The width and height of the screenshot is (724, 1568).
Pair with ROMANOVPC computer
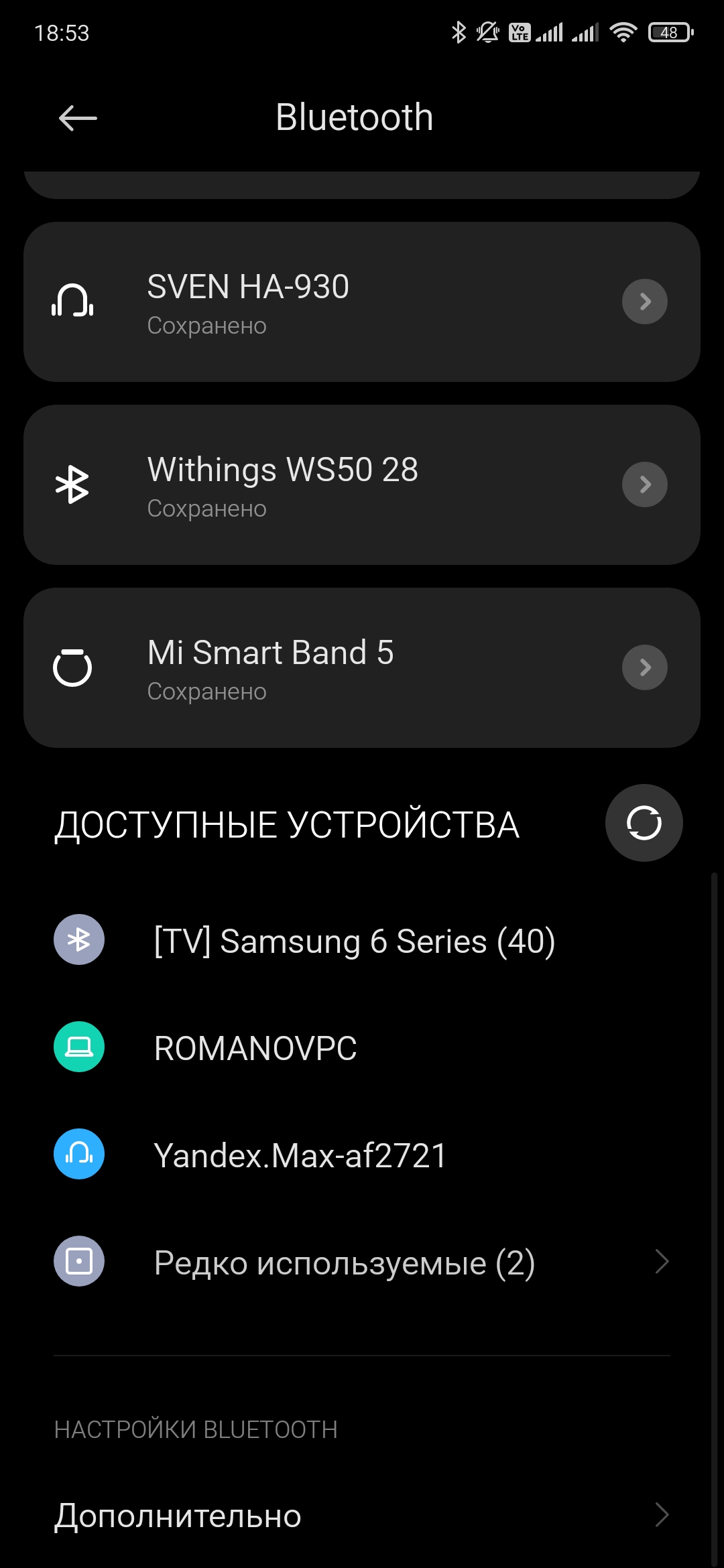[x=255, y=1048]
